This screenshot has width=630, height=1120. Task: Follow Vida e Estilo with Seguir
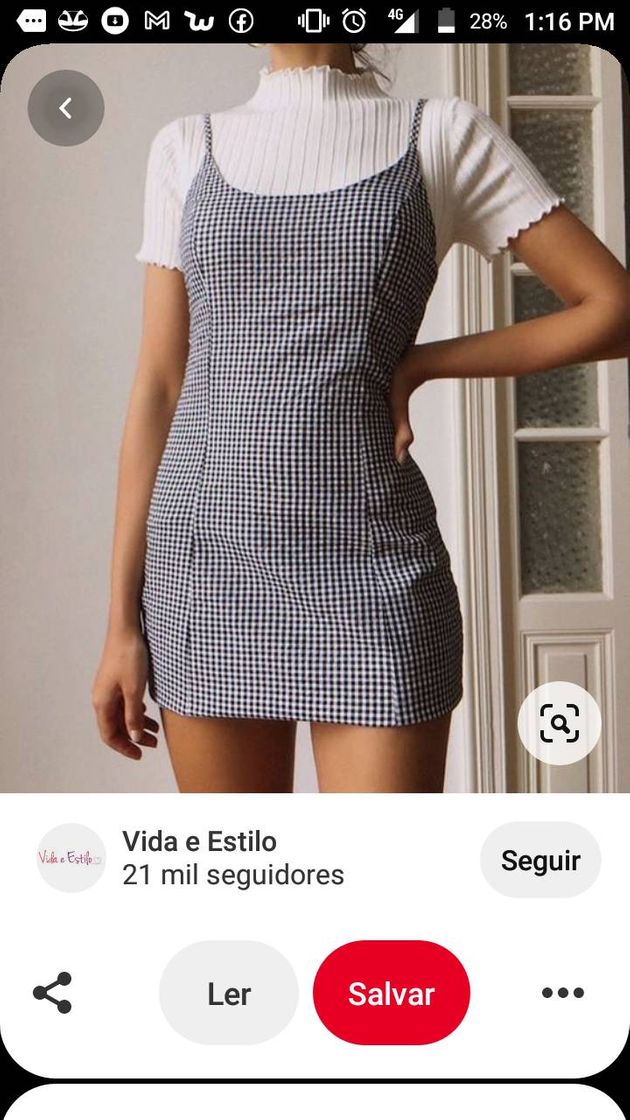point(540,860)
